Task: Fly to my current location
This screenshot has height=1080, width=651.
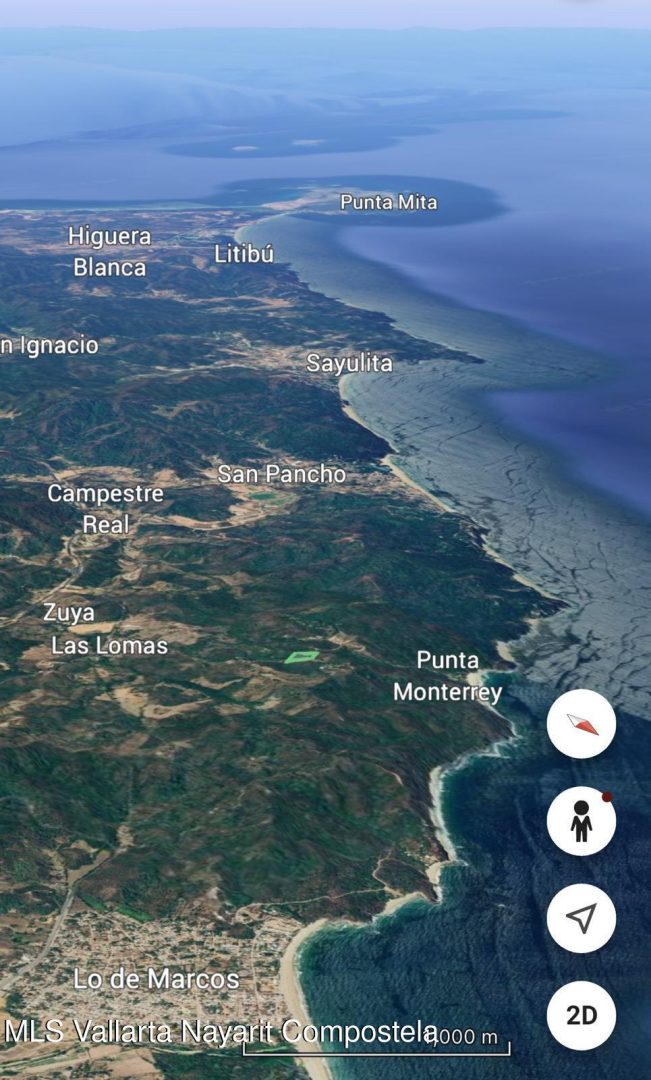Action: [x=581, y=918]
